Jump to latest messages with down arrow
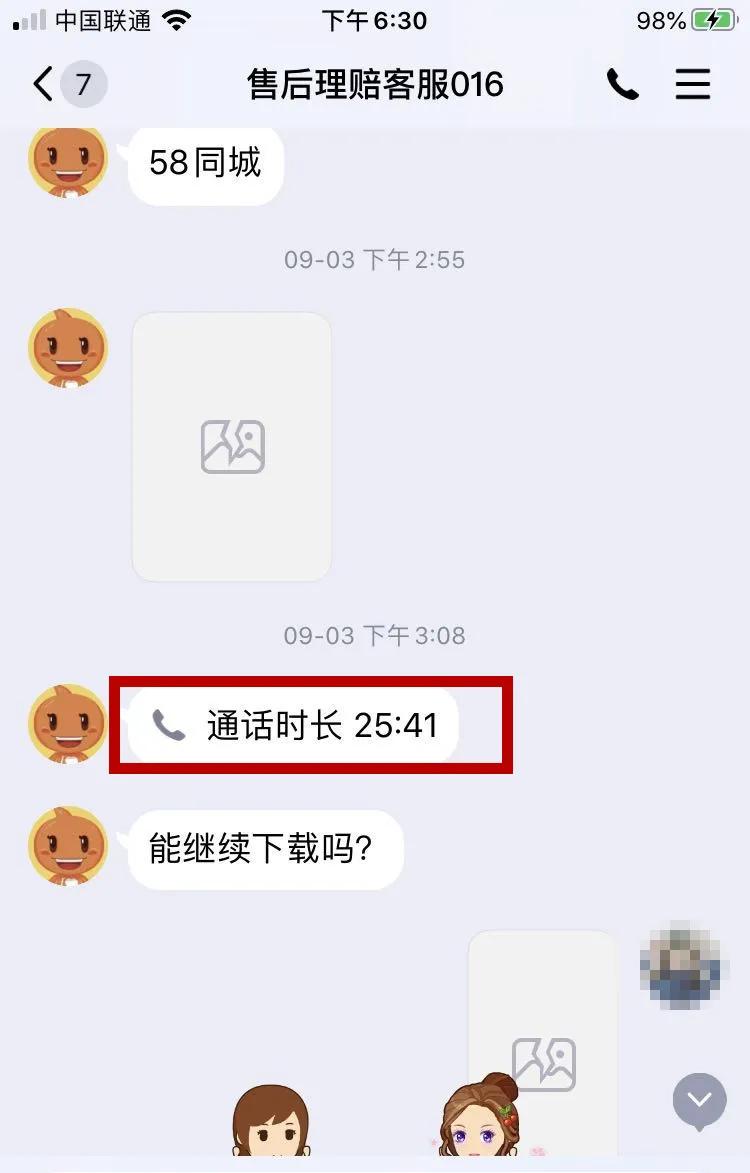Image resolution: width=750 pixels, height=1173 pixels. point(699,1100)
